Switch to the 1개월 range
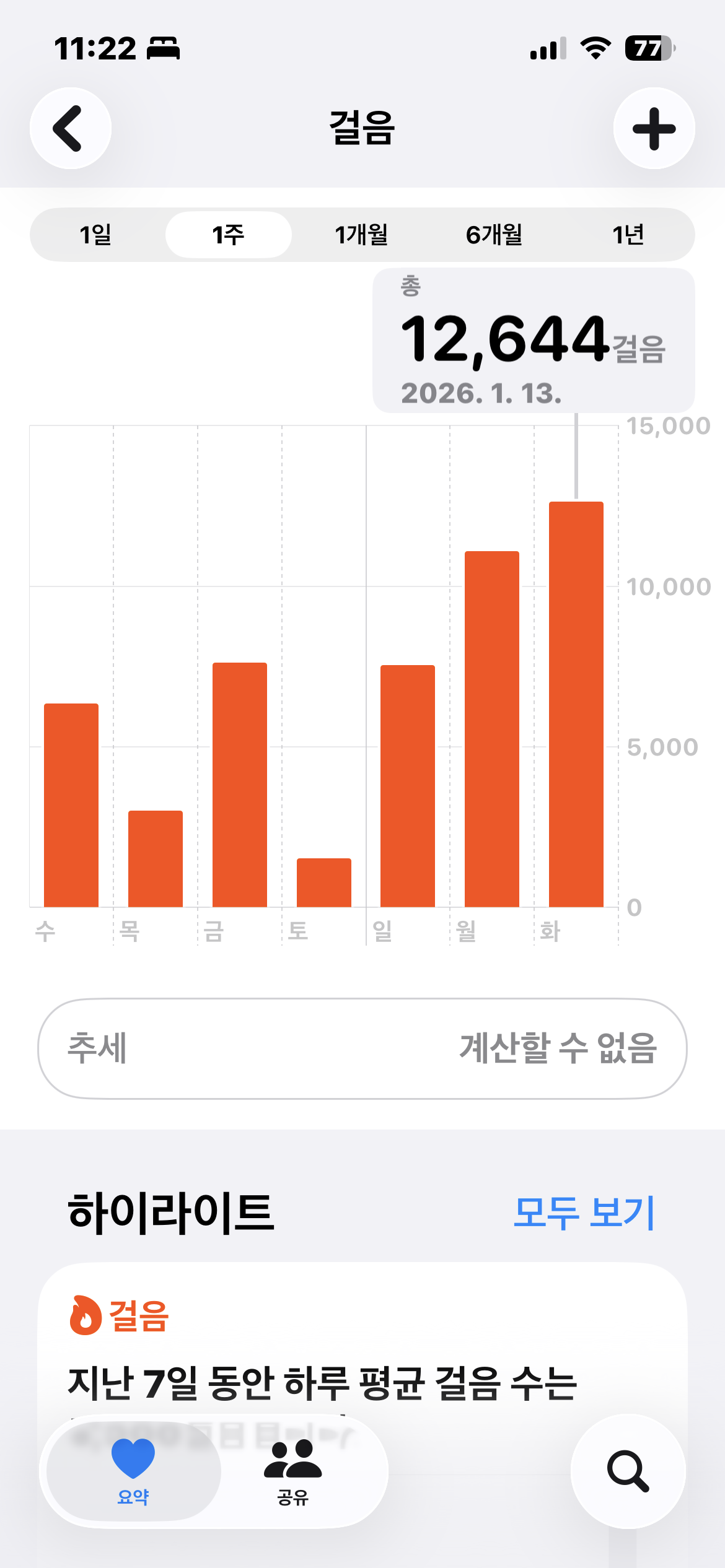Image resolution: width=725 pixels, height=1568 pixels. [x=361, y=235]
